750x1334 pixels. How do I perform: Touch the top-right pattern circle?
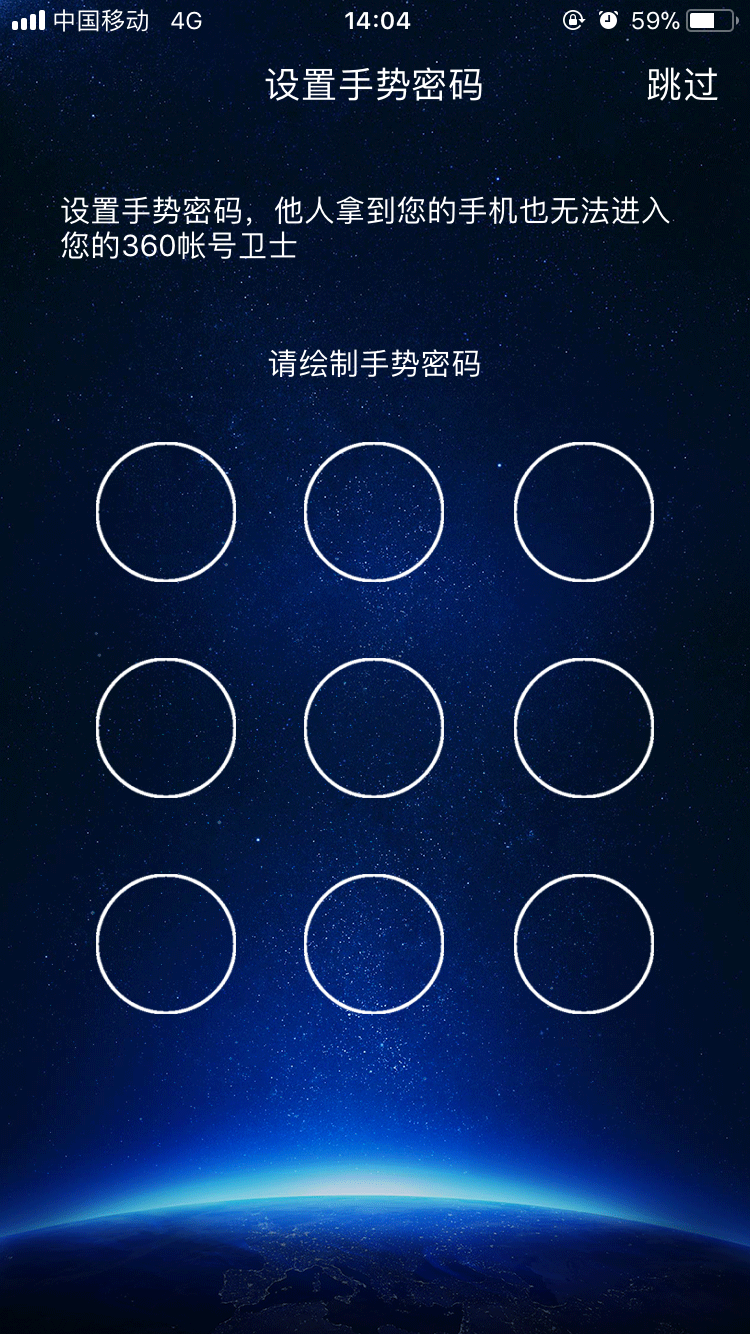pyautogui.click(x=584, y=512)
